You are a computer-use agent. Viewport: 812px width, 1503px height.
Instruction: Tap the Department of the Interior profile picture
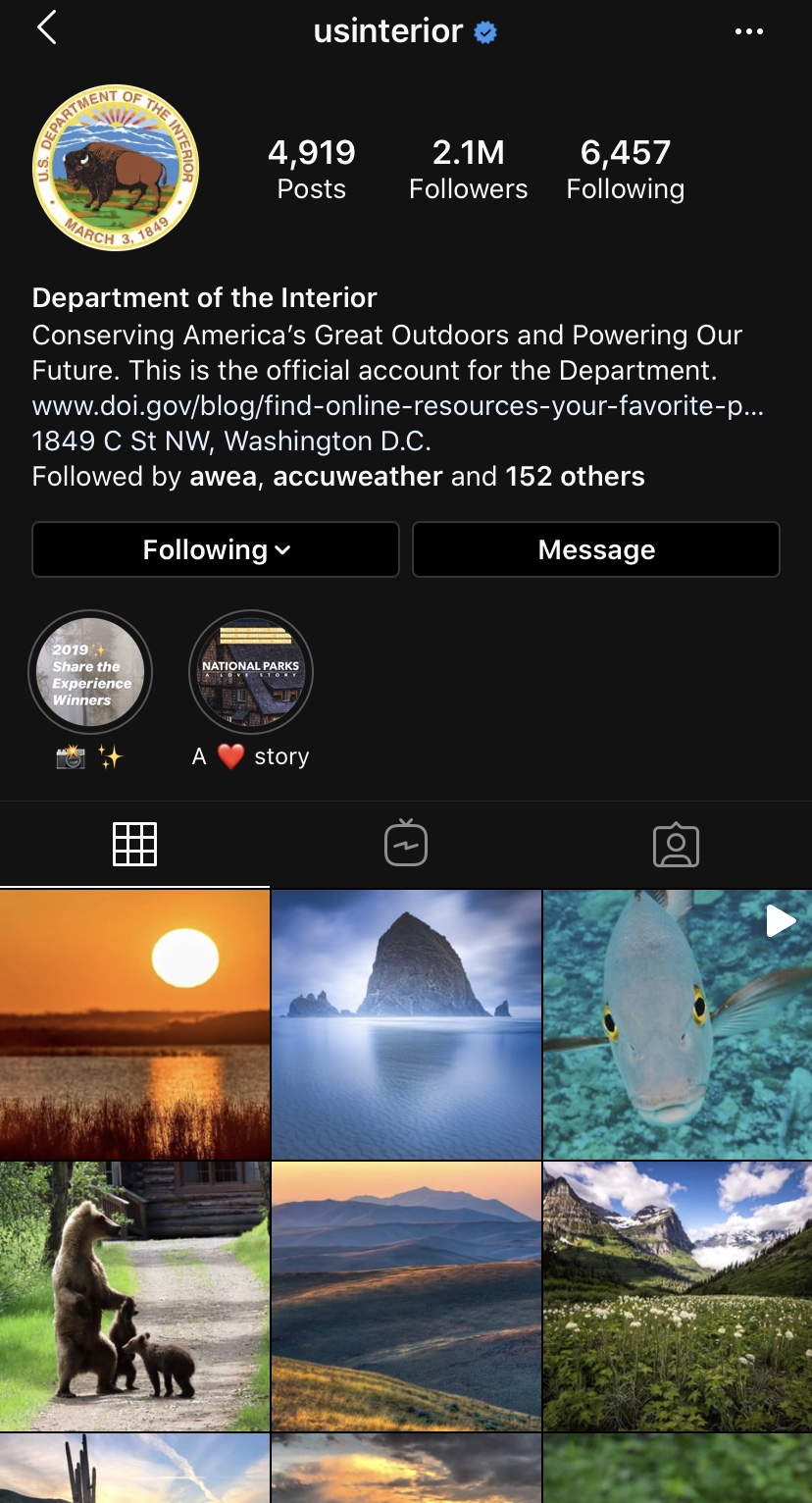(x=115, y=169)
